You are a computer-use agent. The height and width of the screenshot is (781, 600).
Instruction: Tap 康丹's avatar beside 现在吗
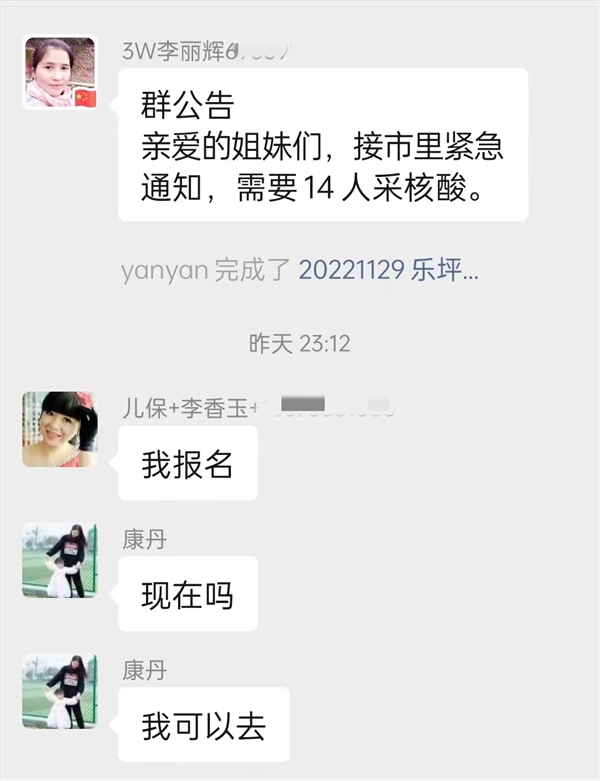click(x=59, y=560)
